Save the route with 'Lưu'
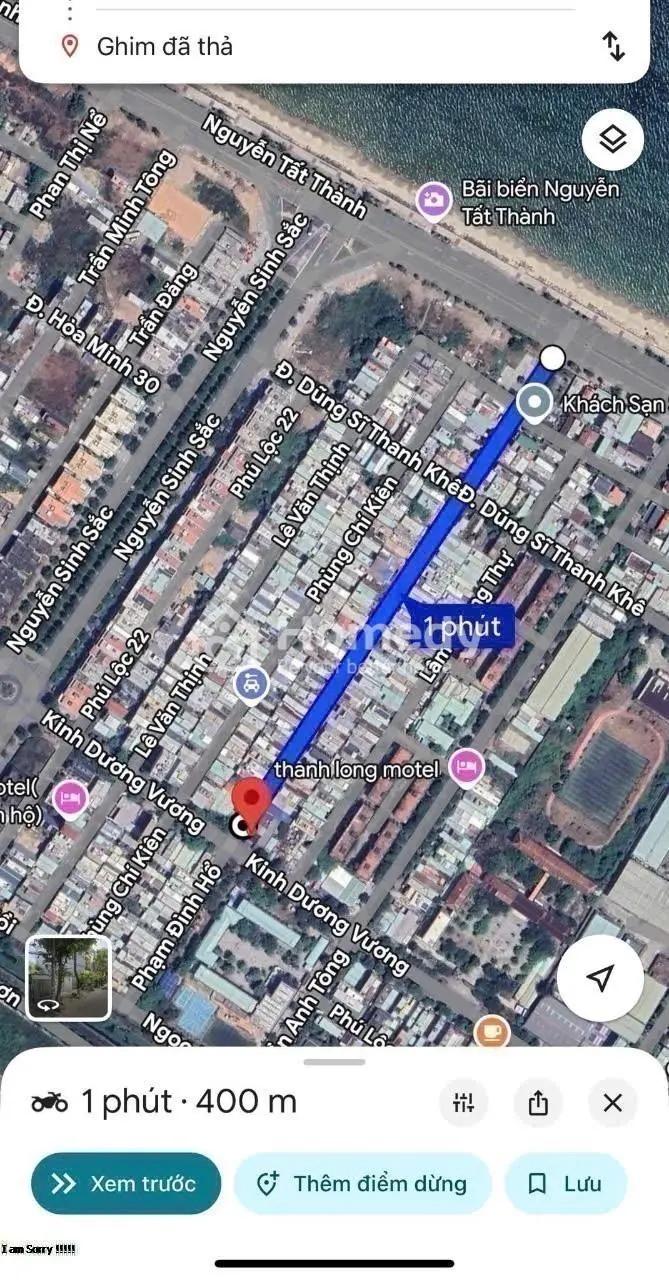Image resolution: width=669 pixels, height=1280 pixels. point(566,1184)
